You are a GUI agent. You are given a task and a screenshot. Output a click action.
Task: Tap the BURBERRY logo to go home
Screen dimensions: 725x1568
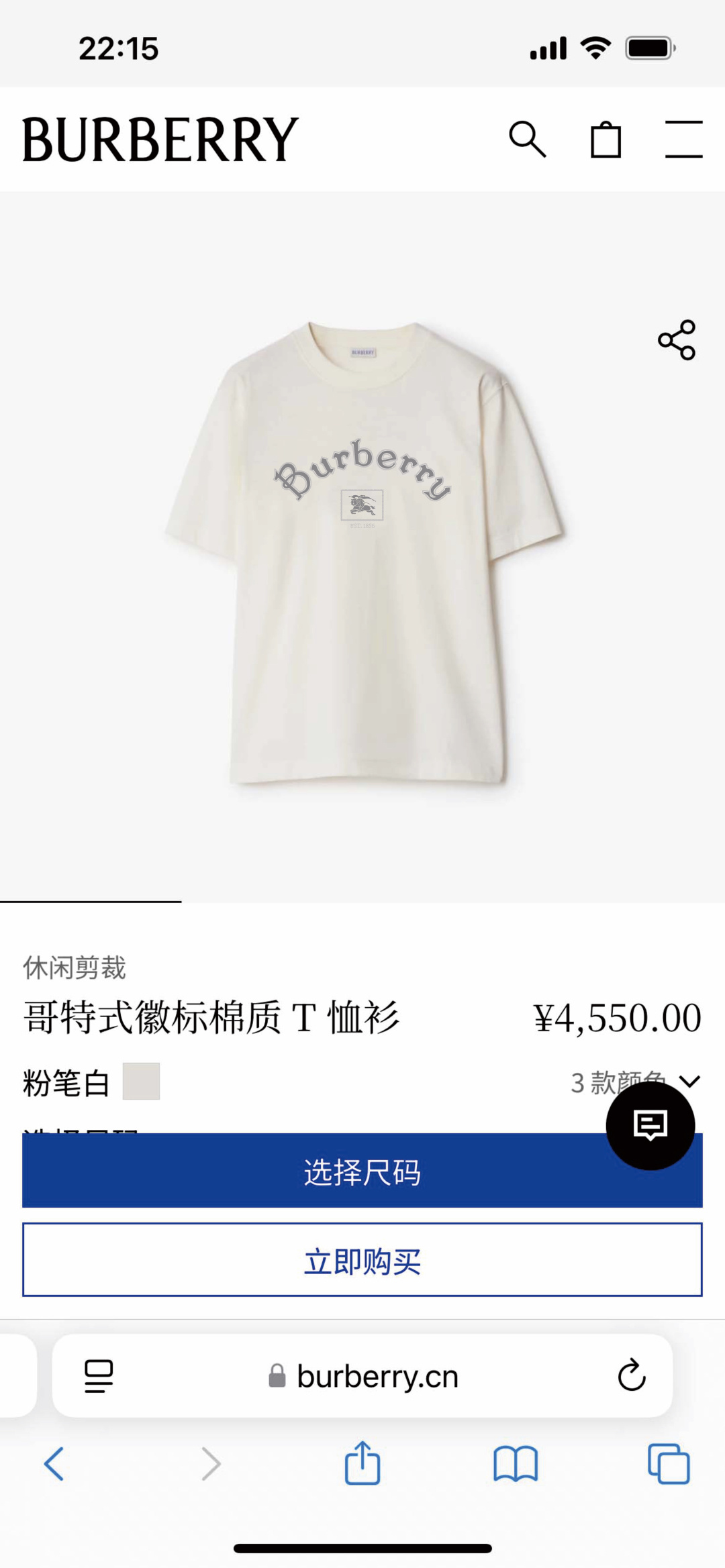pos(158,139)
